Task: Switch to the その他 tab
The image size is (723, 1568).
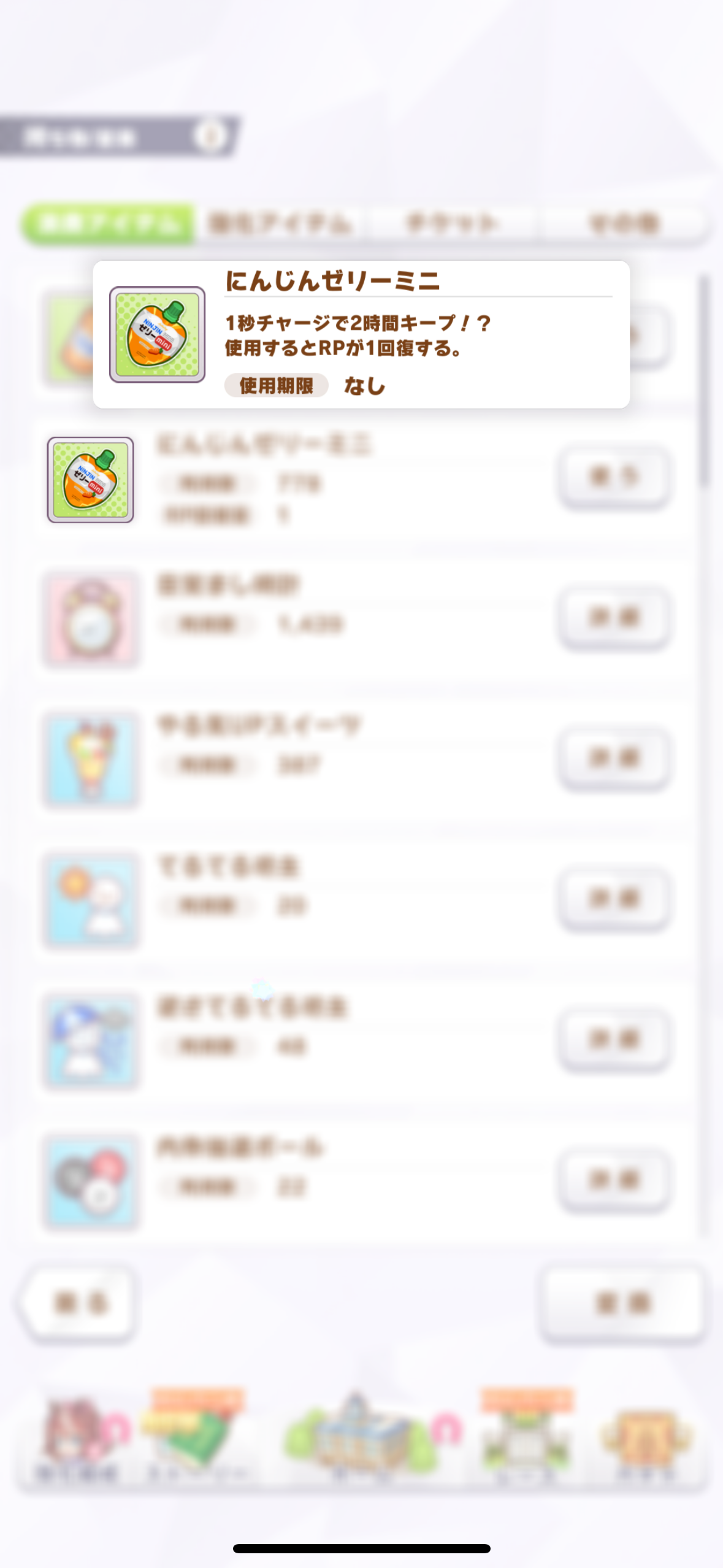Action: 623,223
